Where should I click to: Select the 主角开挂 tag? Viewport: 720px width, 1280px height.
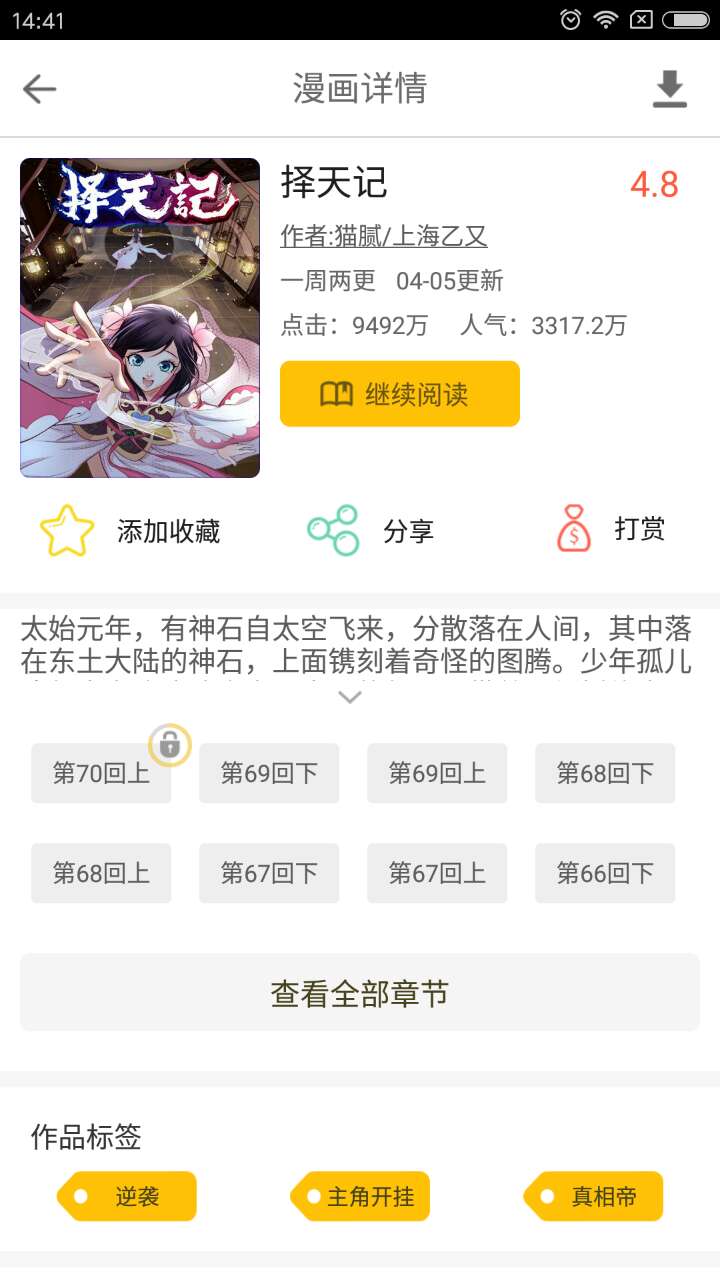coord(361,1196)
